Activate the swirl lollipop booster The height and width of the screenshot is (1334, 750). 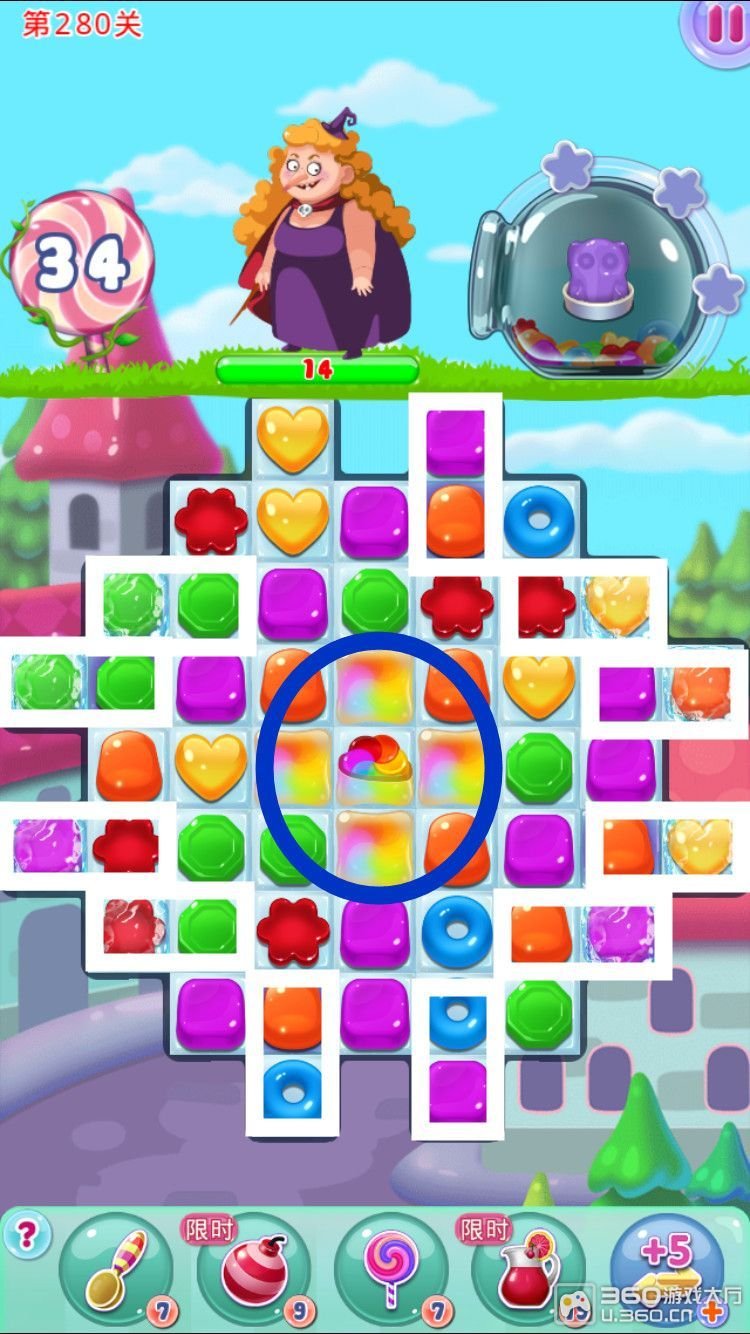(390, 1267)
